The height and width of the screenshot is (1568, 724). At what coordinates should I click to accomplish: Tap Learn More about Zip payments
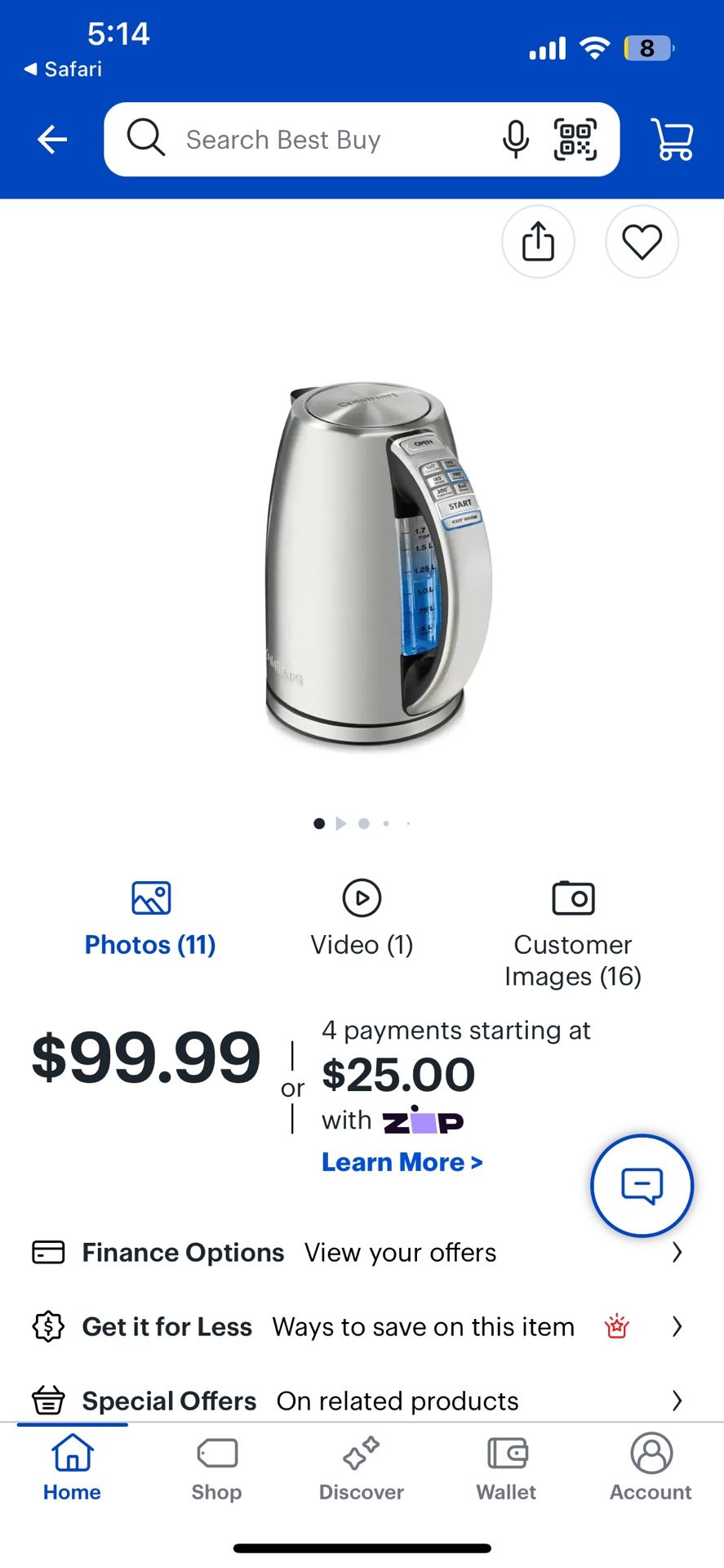tap(402, 1162)
